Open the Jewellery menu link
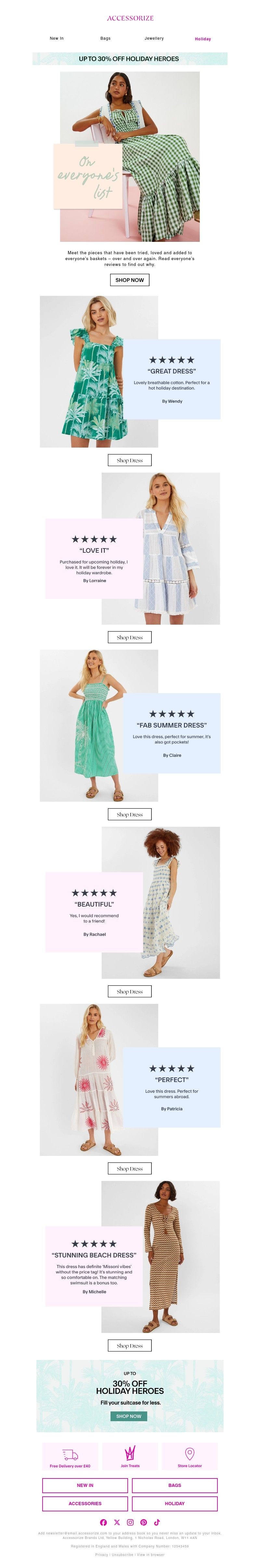Image resolution: width=260 pixels, height=1568 pixels. tap(154, 38)
